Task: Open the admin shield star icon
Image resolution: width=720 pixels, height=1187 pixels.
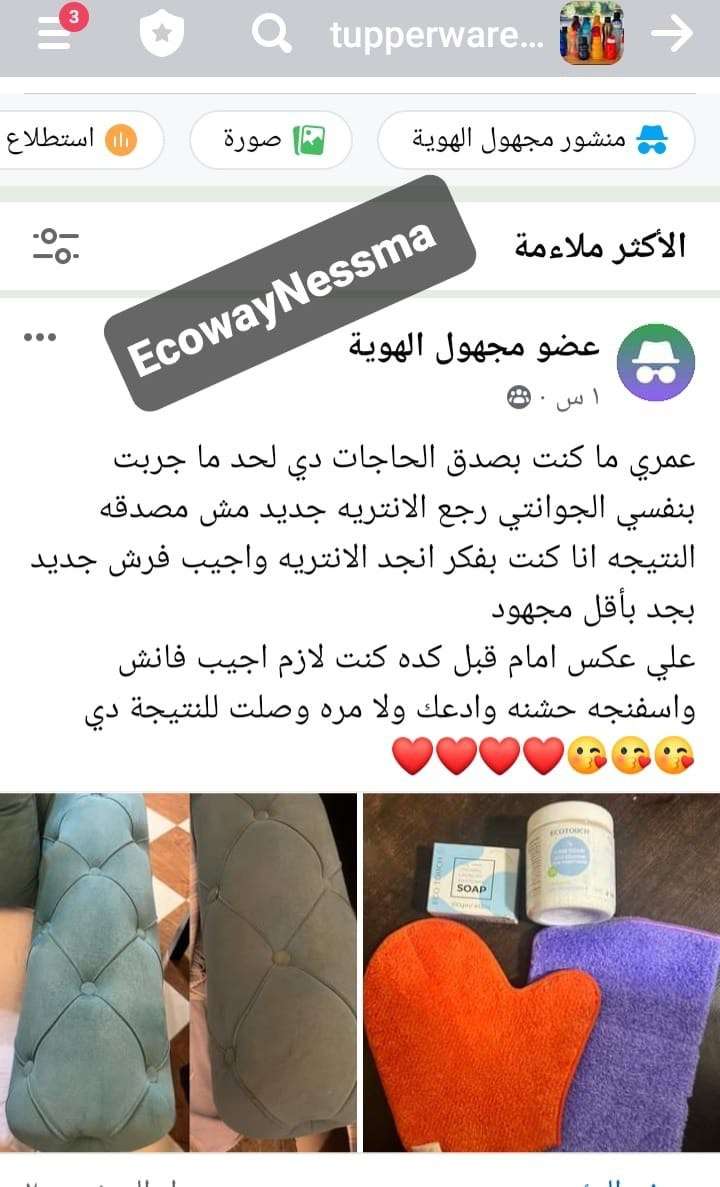Action: [x=160, y=35]
